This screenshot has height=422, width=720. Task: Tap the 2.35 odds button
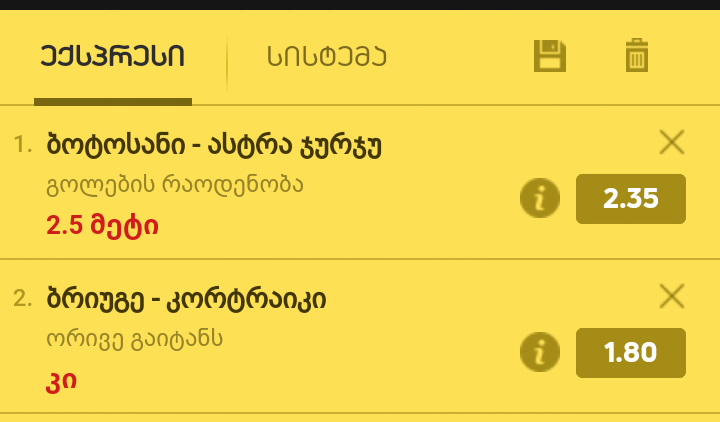tap(630, 198)
